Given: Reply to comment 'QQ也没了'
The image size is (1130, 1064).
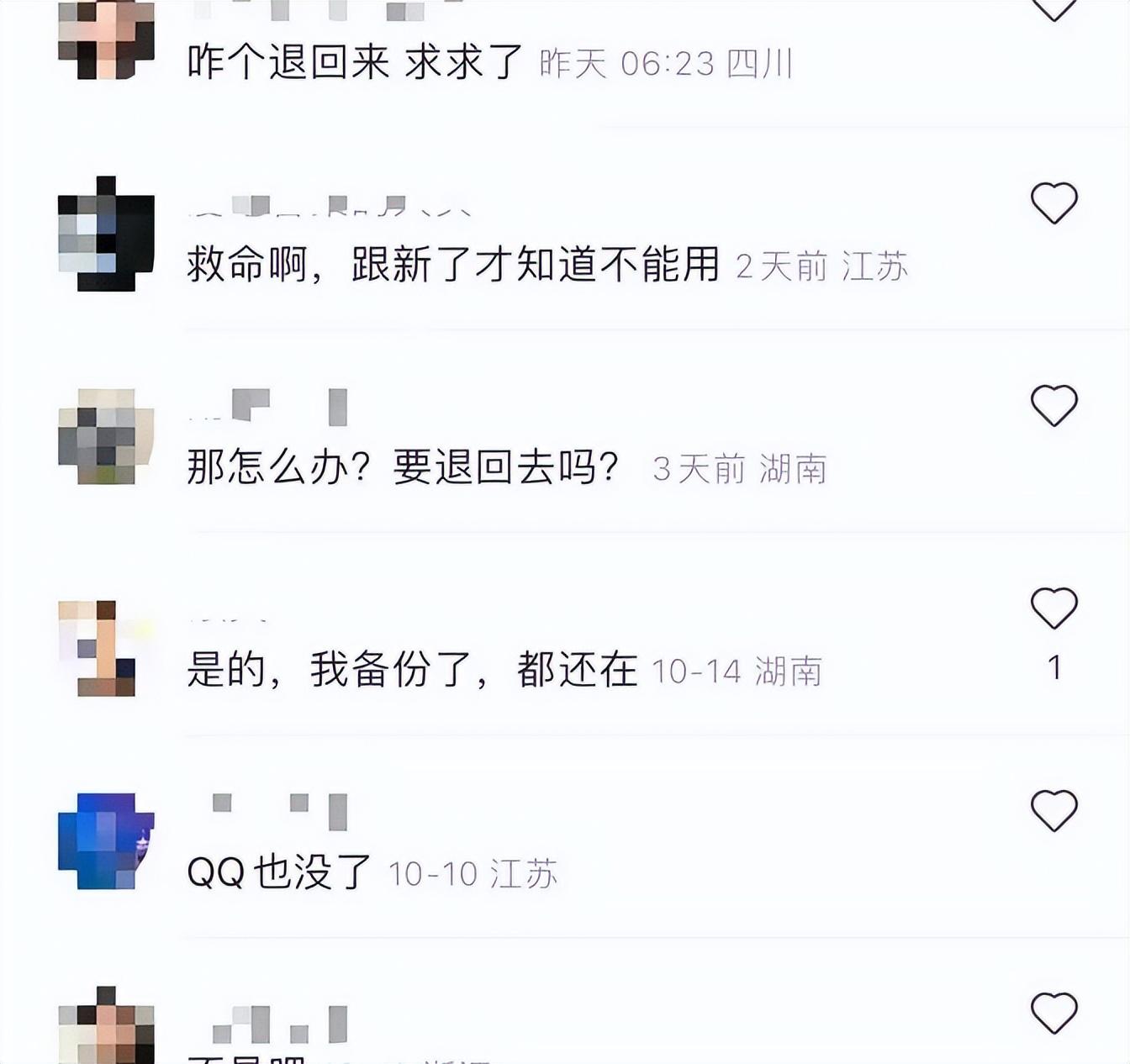Looking at the screenshot, I should pos(278,872).
